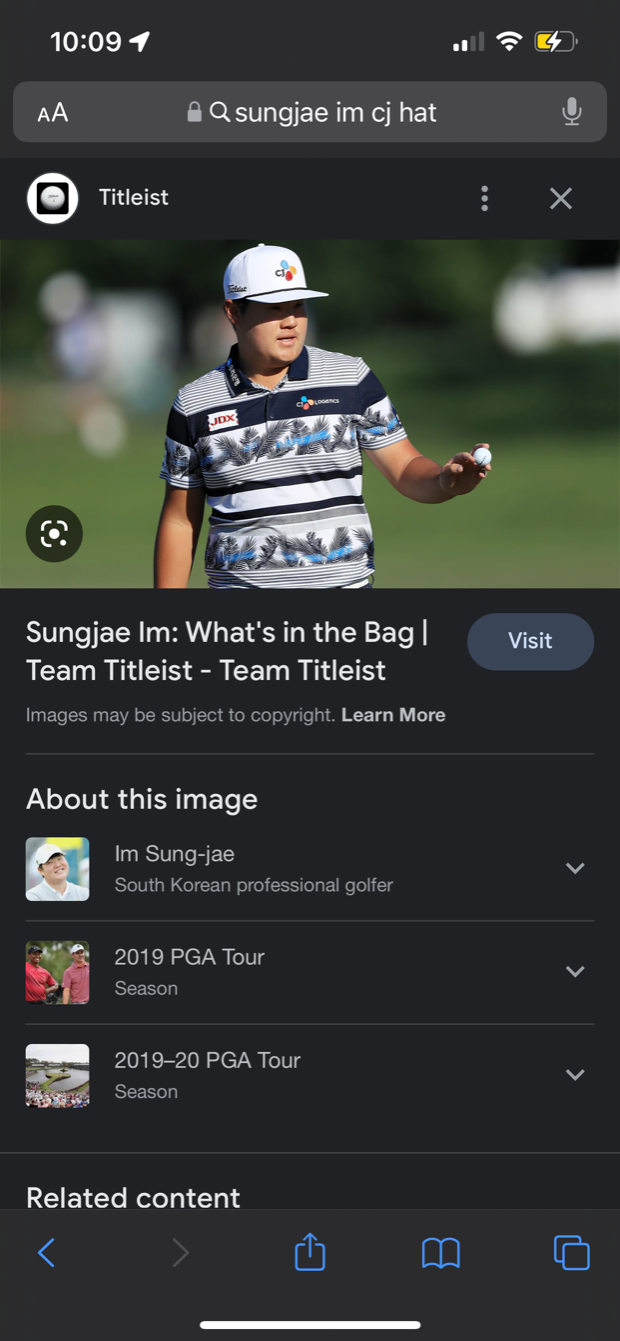Viewport: 620px width, 1341px height.
Task: Close the Titleist image viewer
Action: [x=561, y=198]
